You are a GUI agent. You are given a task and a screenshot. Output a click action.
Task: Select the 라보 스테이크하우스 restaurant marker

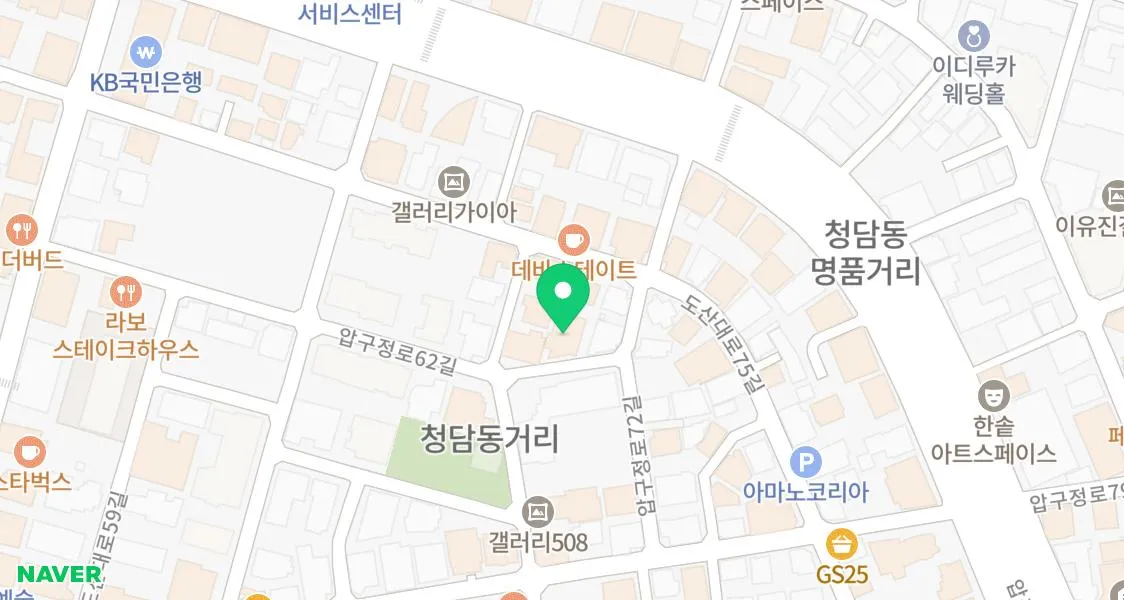125,292
